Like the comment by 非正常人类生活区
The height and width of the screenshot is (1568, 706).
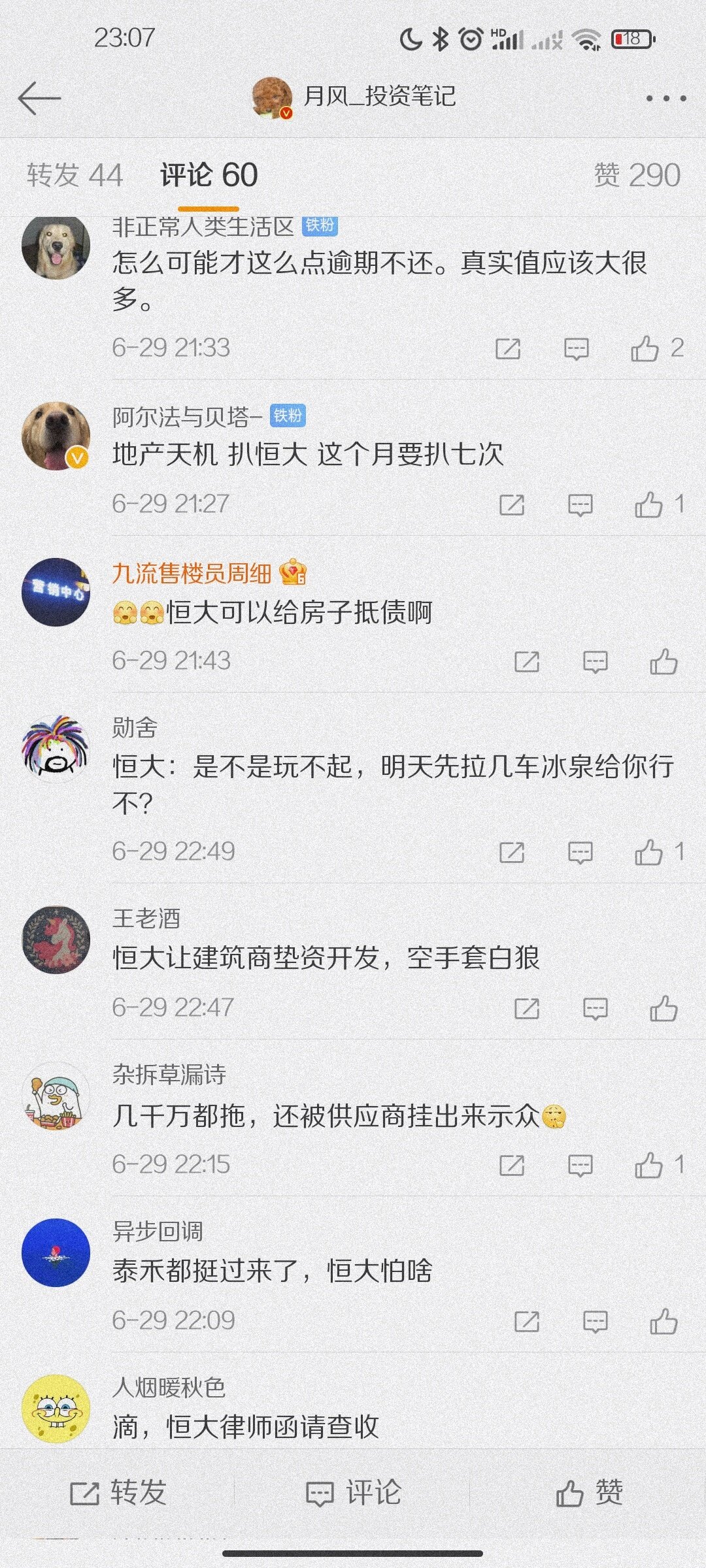click(x=645, y=348)
